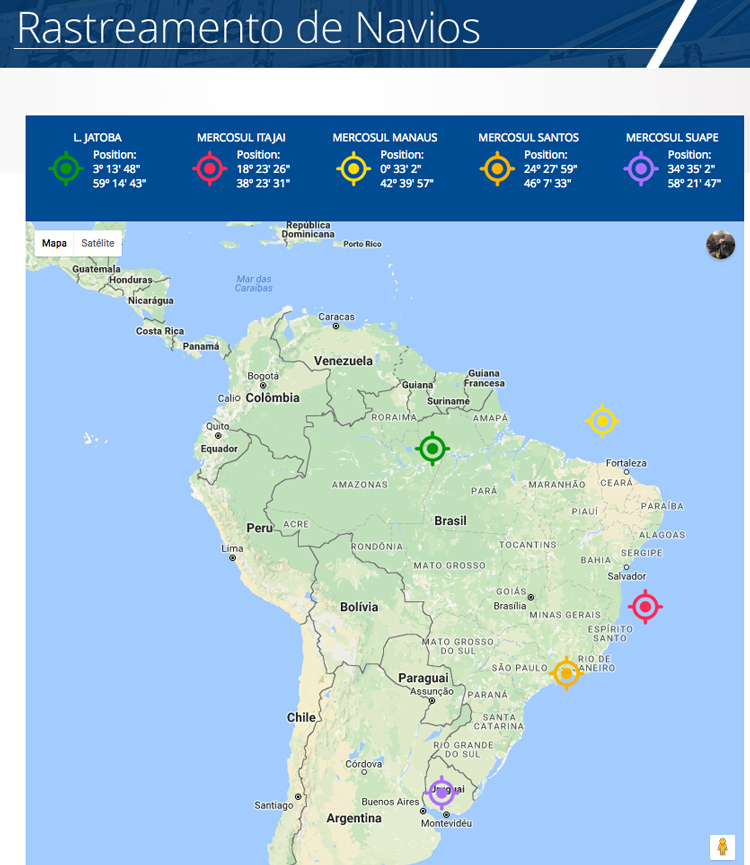Select MERCOSUL MANAUS in header panel

[385, 137]
